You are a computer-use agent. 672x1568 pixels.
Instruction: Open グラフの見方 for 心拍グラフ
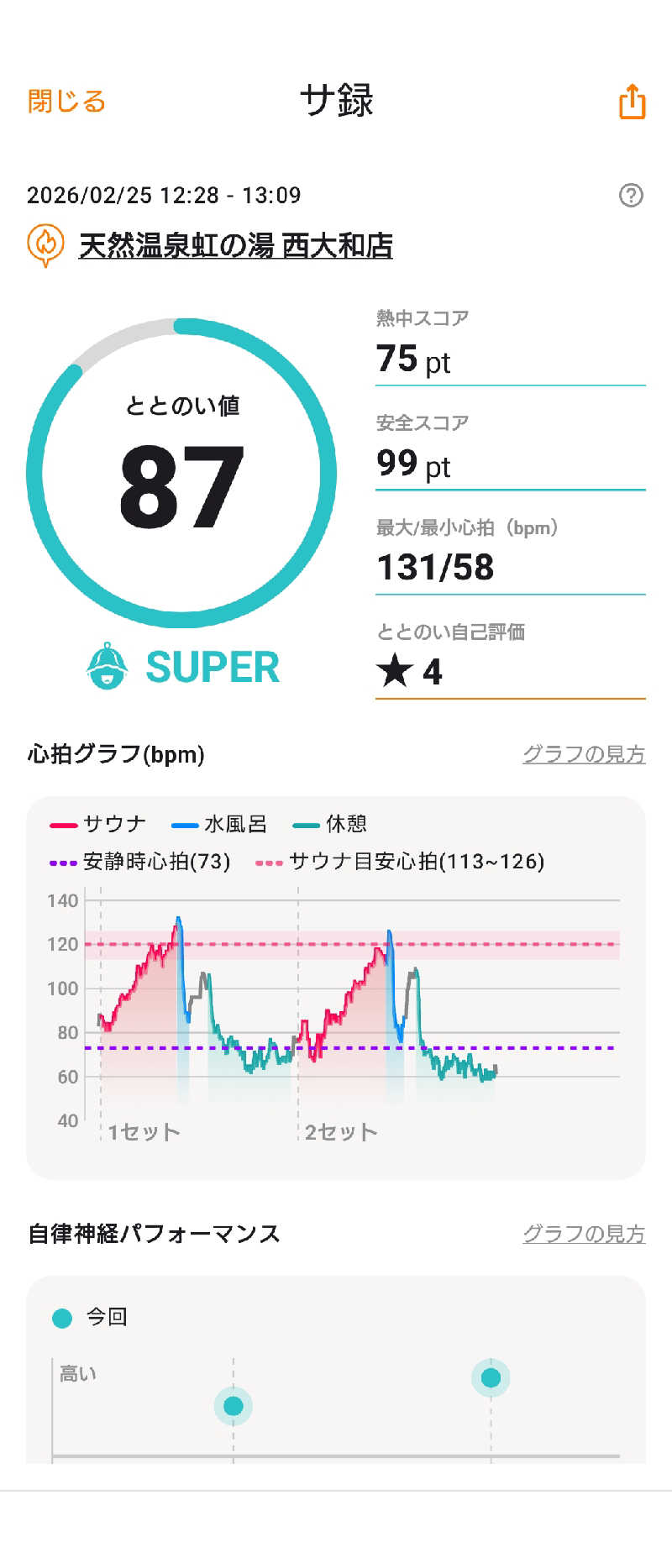pyautogui.click(x=584, y=754)
